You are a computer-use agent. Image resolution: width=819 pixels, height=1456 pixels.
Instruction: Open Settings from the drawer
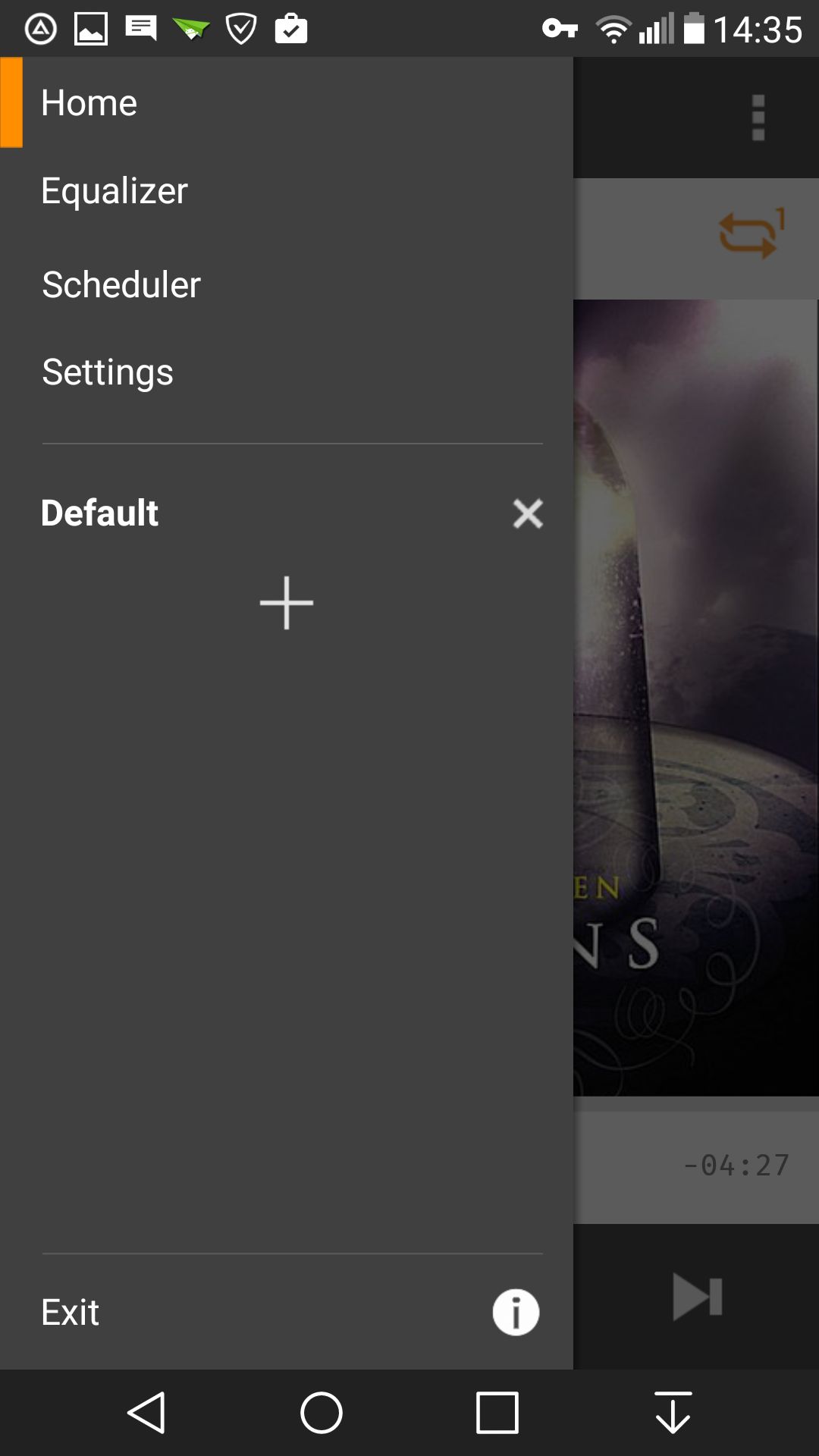[x=287, y=372]
